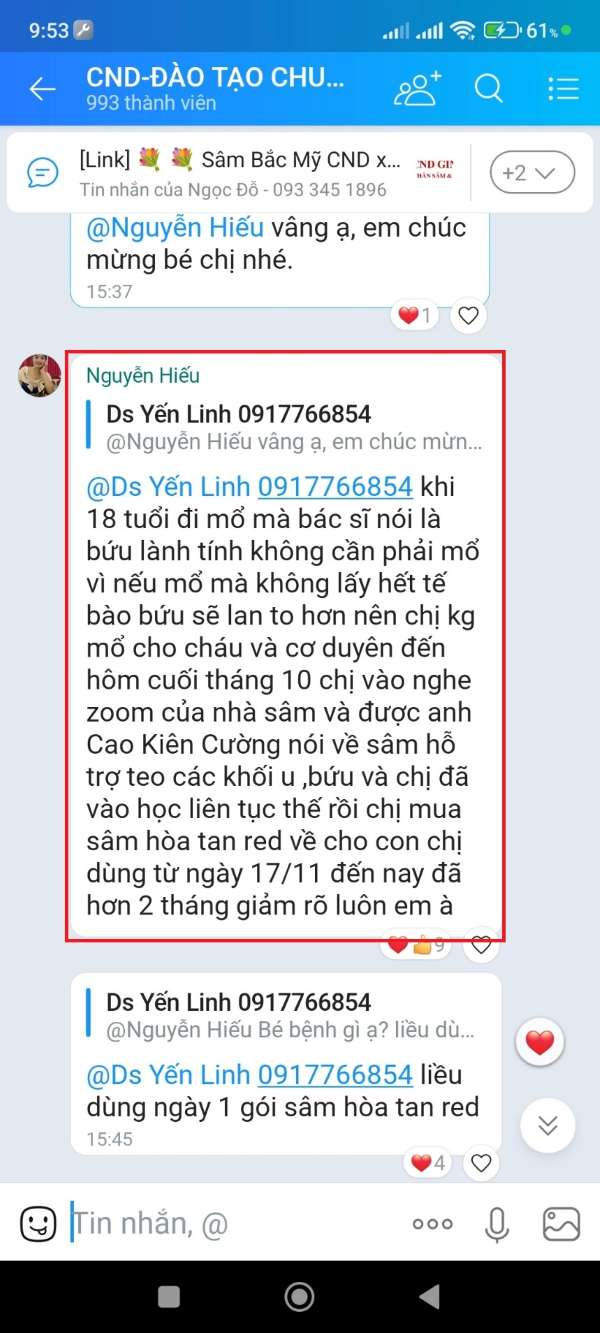Viewport: 600px width, 1333px height.
Task: React with heart to the 15:45 message
Action: (481, 1163)
